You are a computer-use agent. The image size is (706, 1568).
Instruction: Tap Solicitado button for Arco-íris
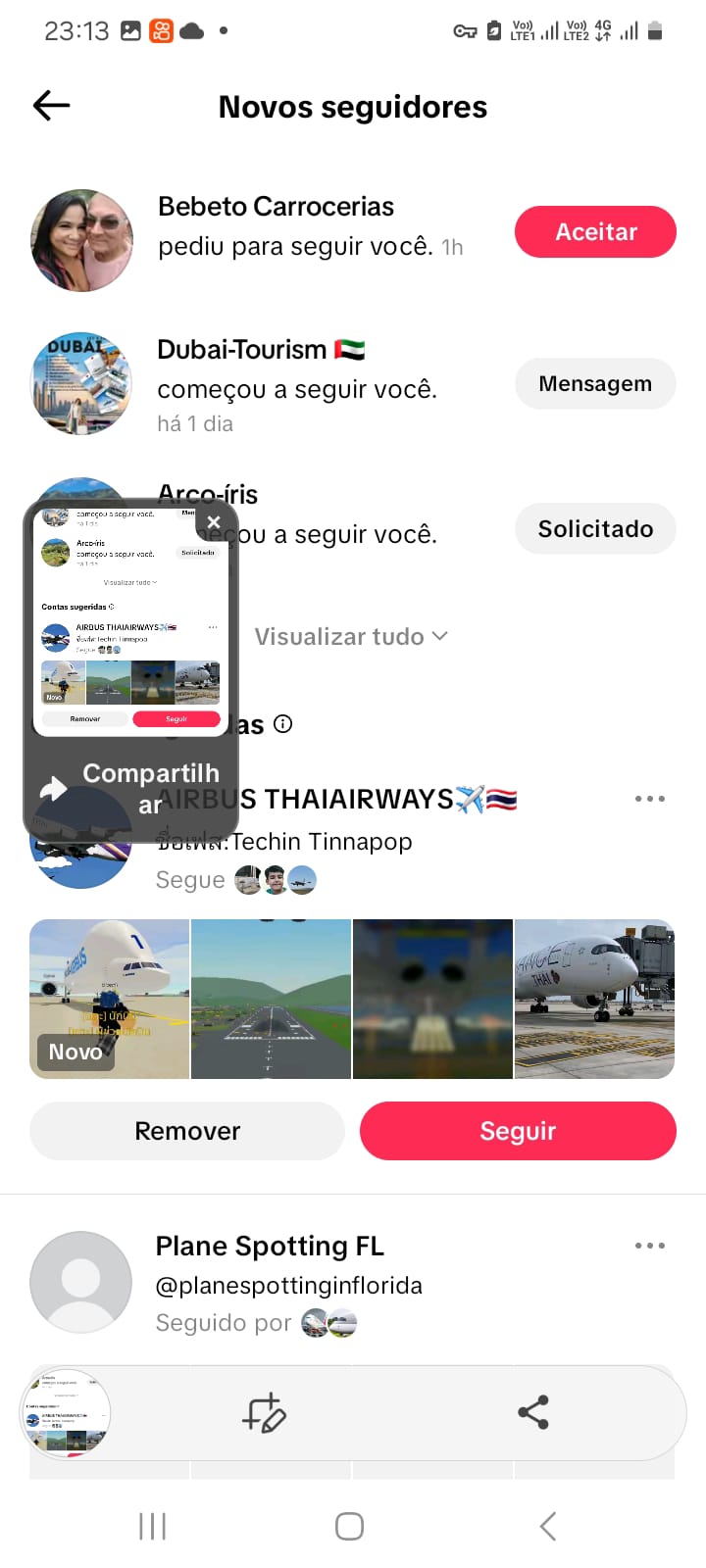pos(595,529)
